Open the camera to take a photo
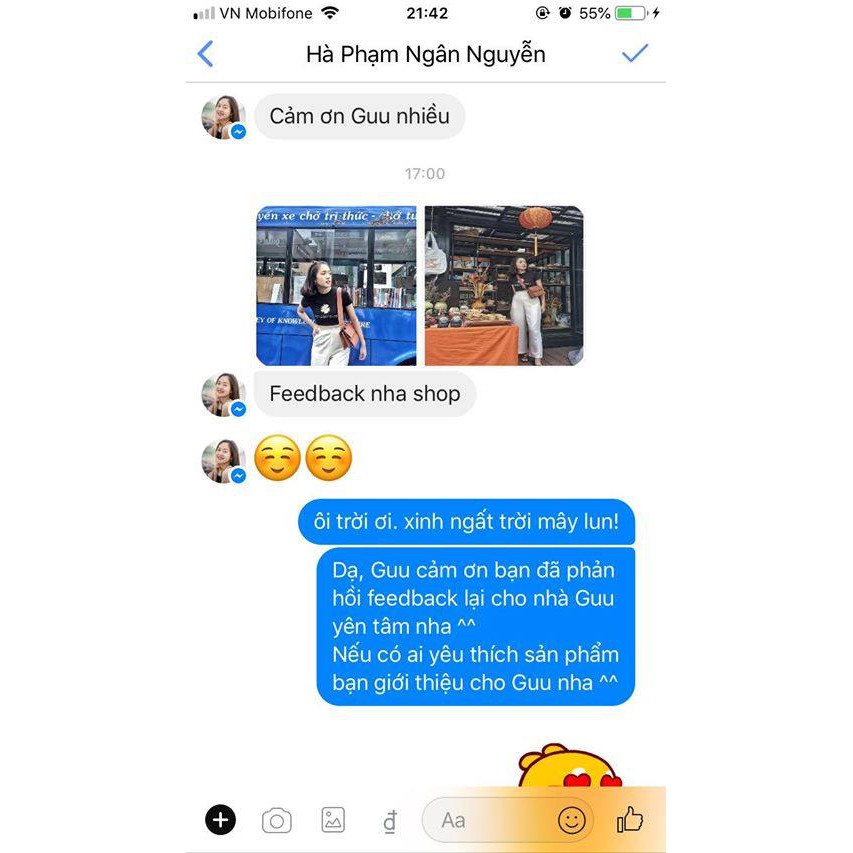The image size is (853, 853). (277, 821)
